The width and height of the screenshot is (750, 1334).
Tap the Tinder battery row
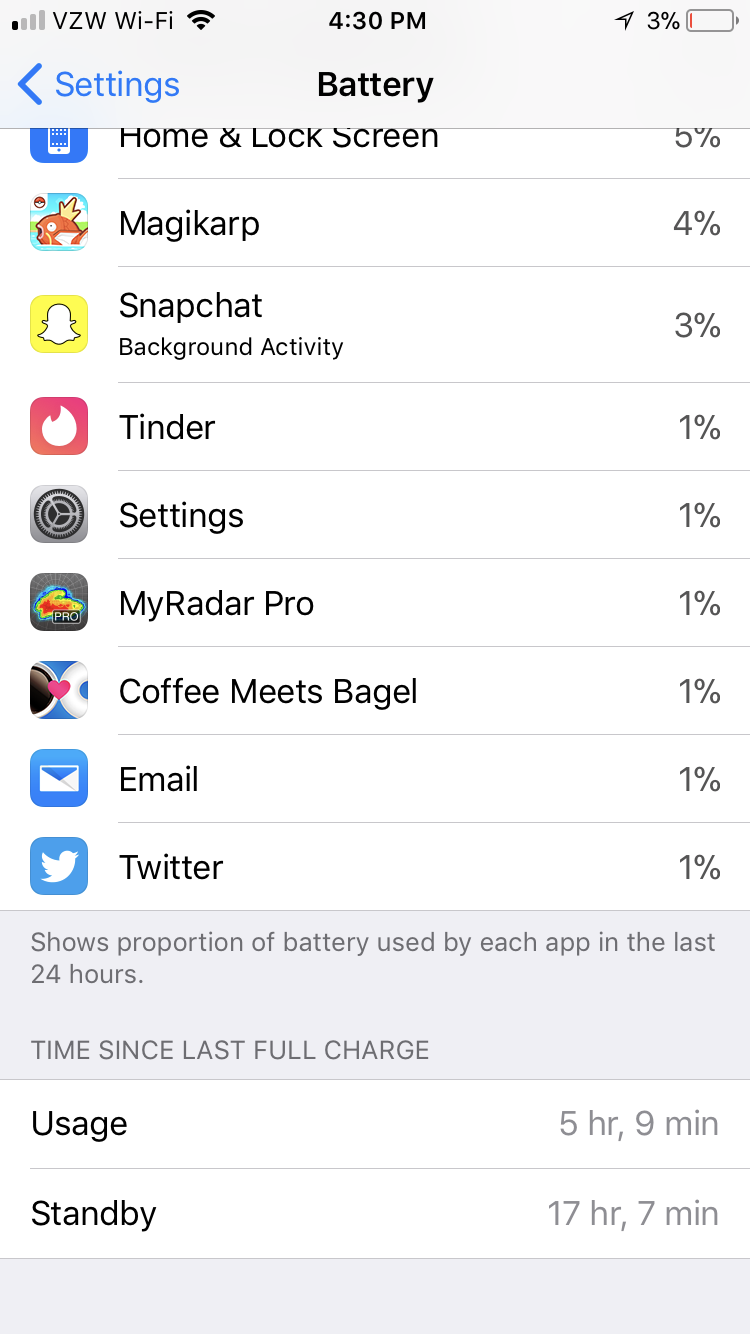click(375, 427)
